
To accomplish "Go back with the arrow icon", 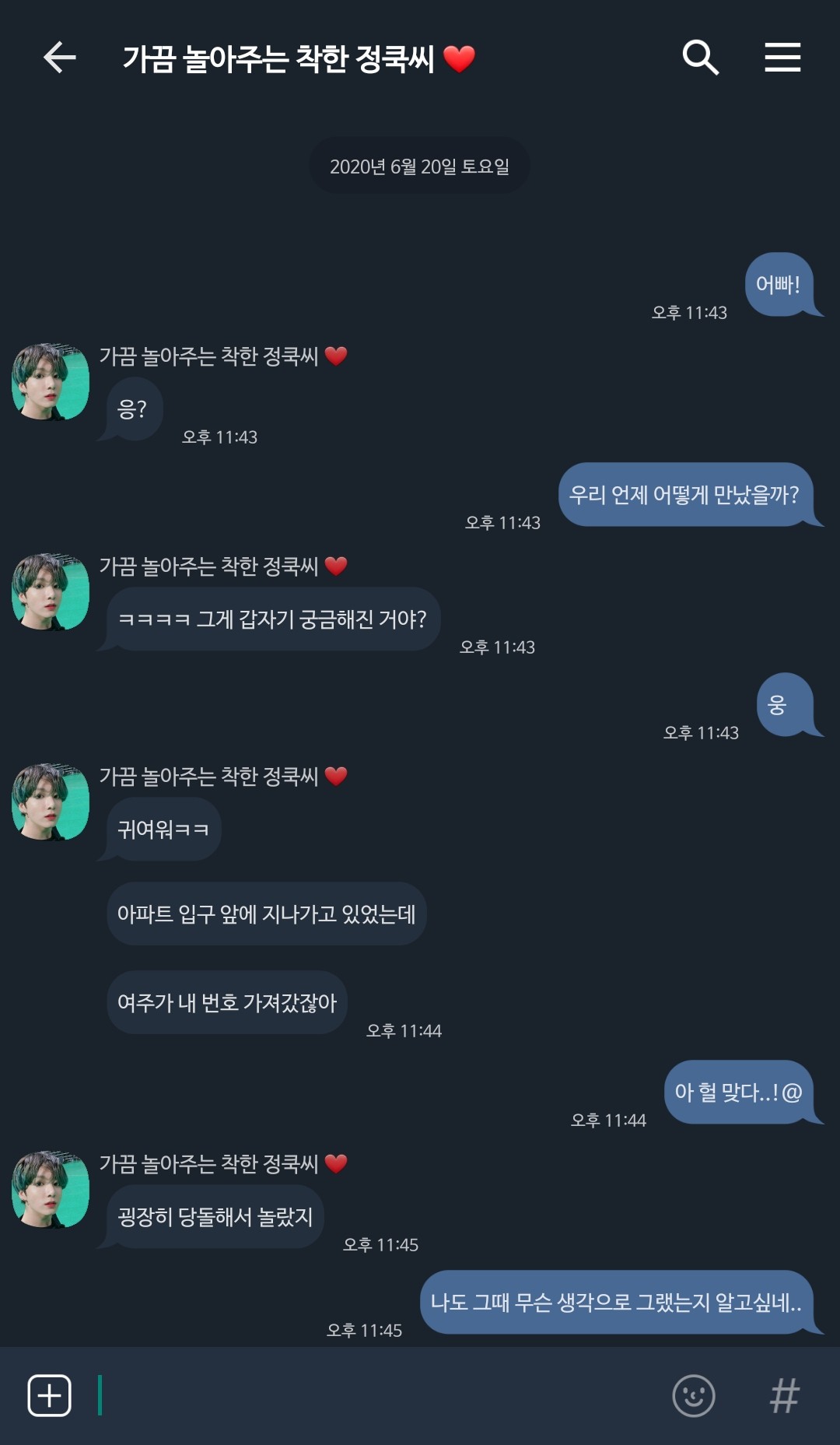I will [59, 58].
